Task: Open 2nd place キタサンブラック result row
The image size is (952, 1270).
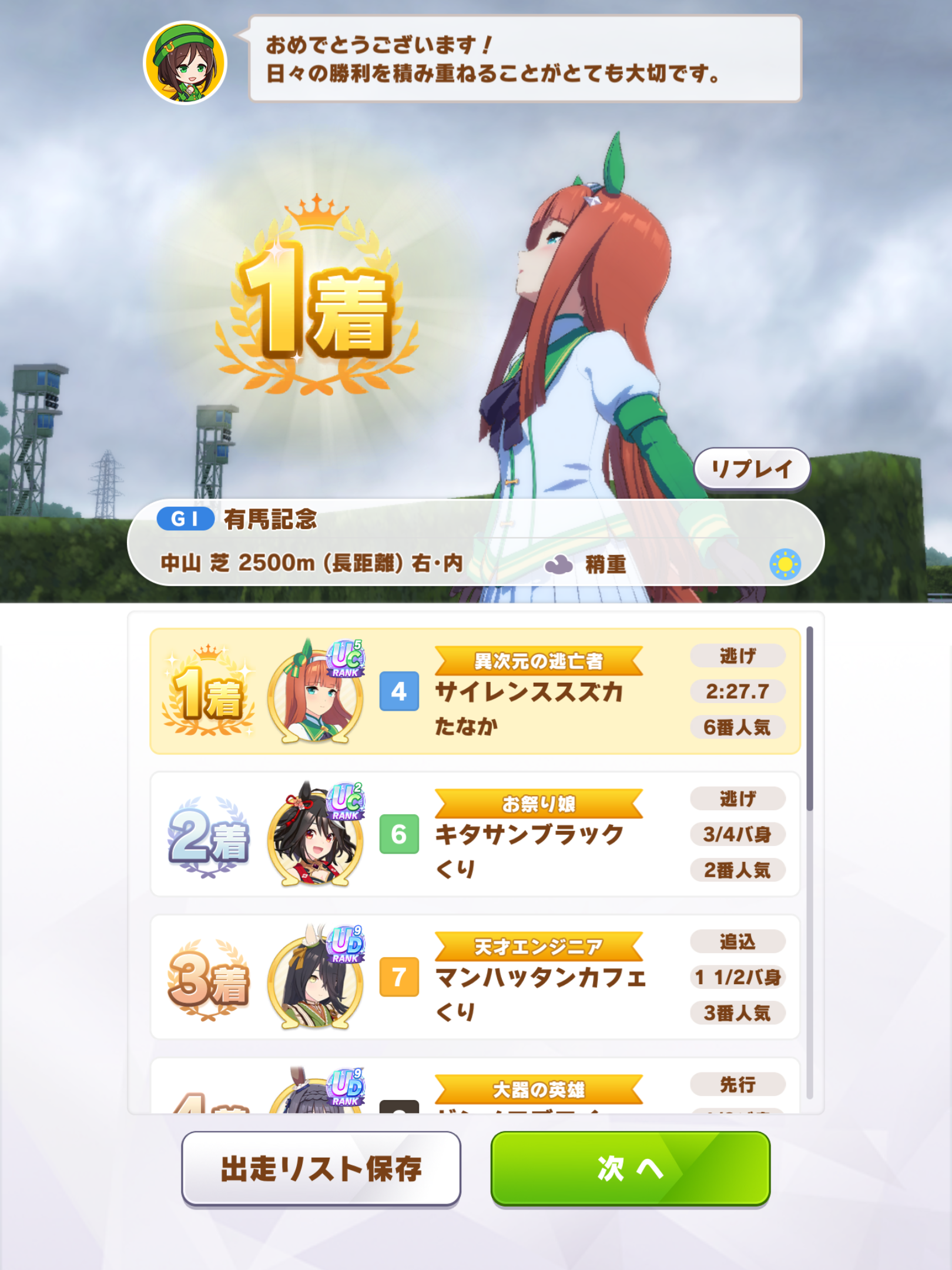Action: pyautogui.click(x=475, y=834)
